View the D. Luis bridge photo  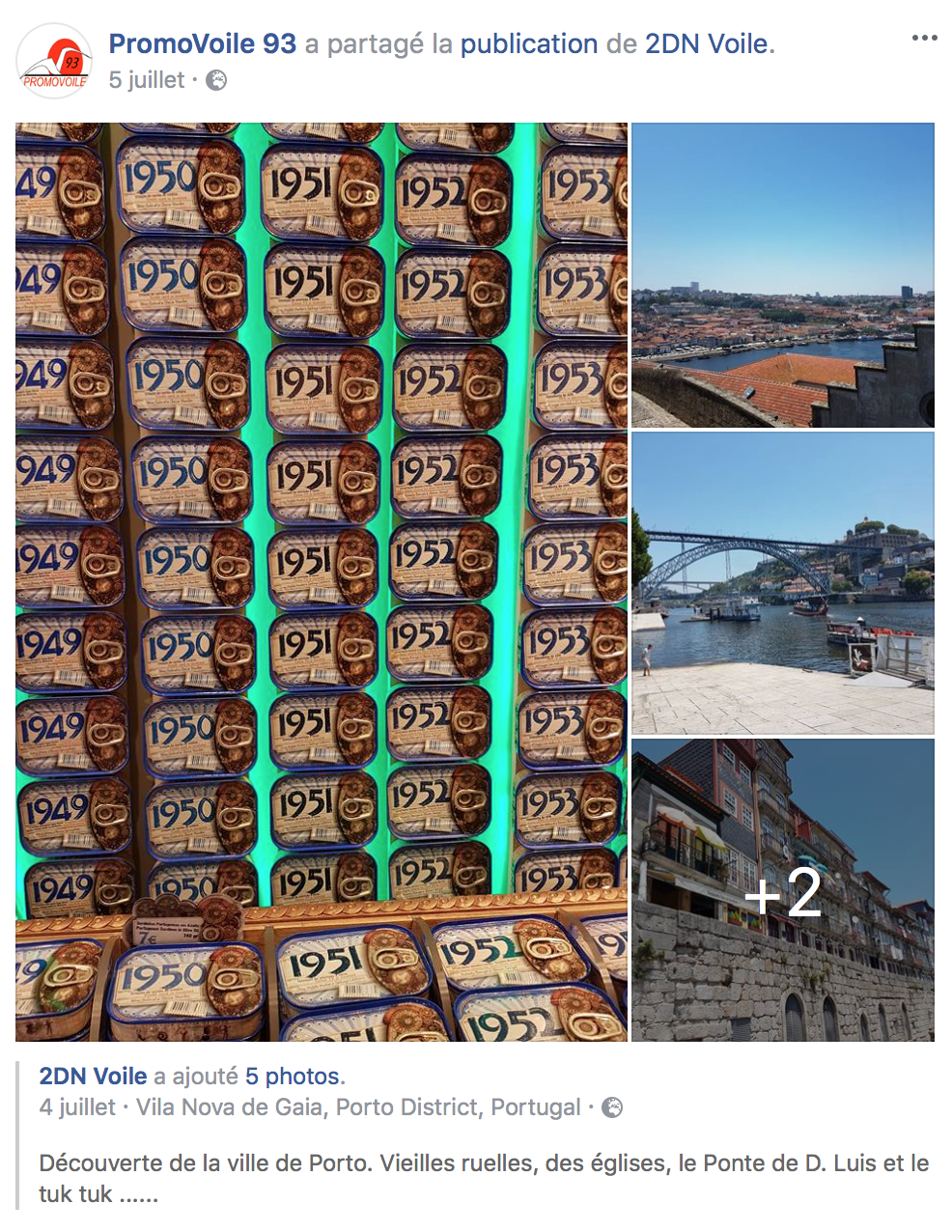[x=782, y=583]
